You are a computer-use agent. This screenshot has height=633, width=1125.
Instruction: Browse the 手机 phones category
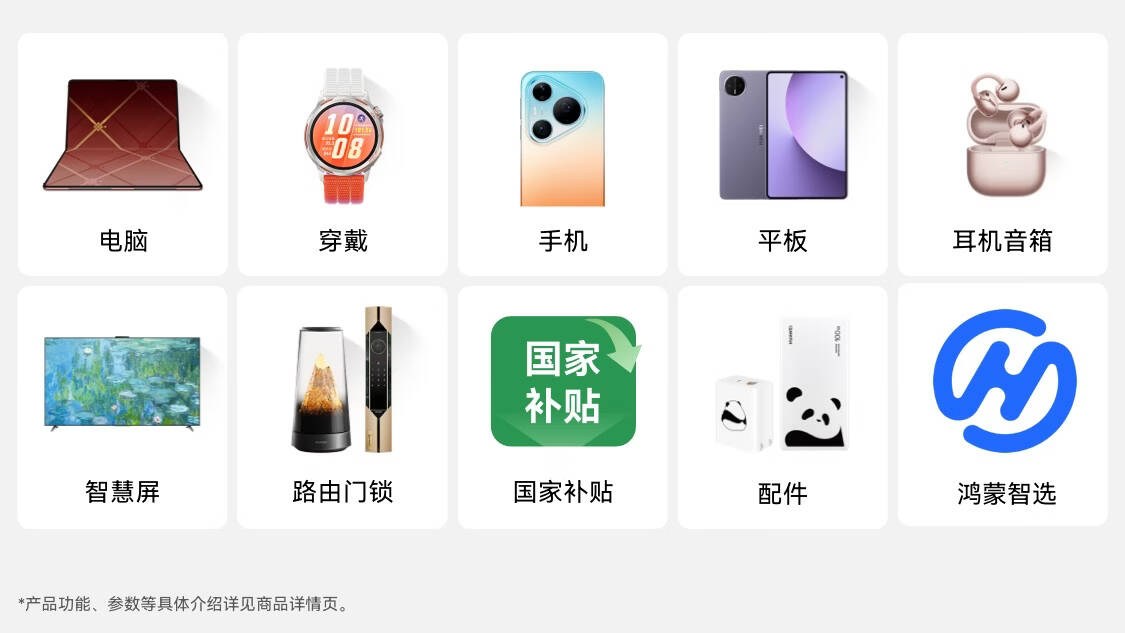(x=563, y=155)
